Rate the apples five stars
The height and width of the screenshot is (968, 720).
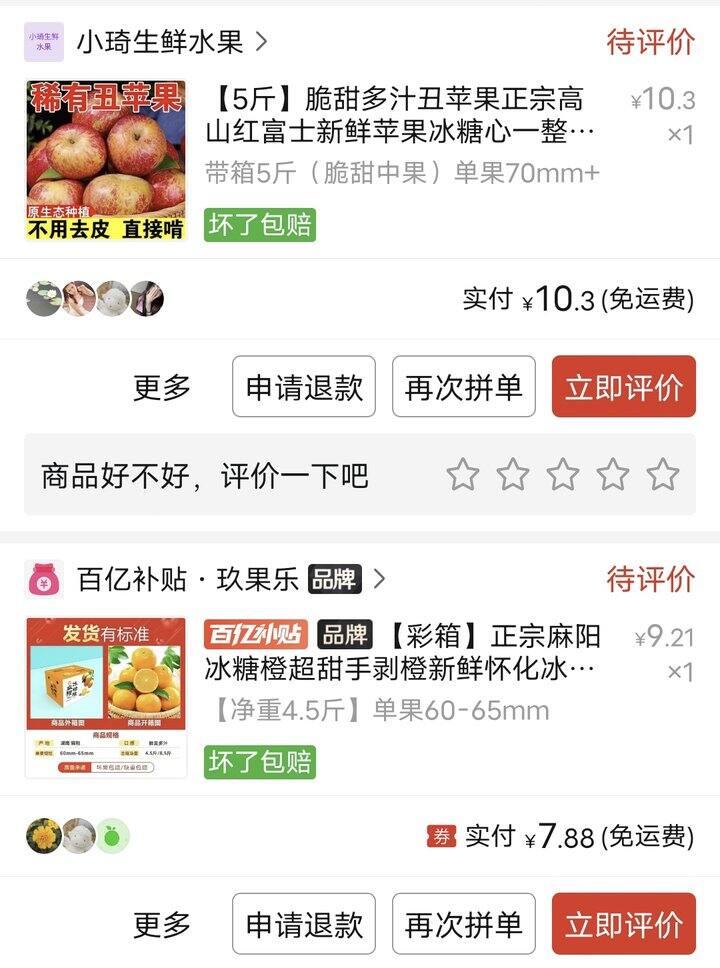662,474
